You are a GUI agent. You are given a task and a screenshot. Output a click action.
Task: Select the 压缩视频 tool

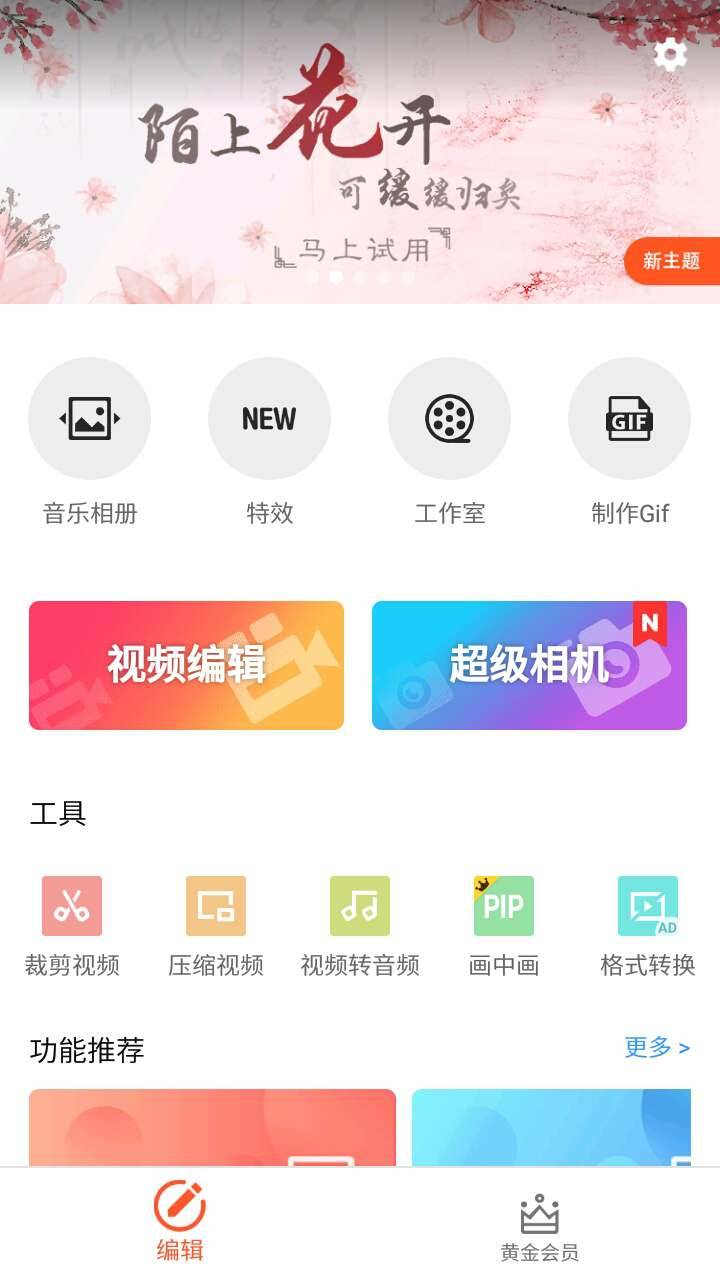pyautogui.click(x=216, y=906)
